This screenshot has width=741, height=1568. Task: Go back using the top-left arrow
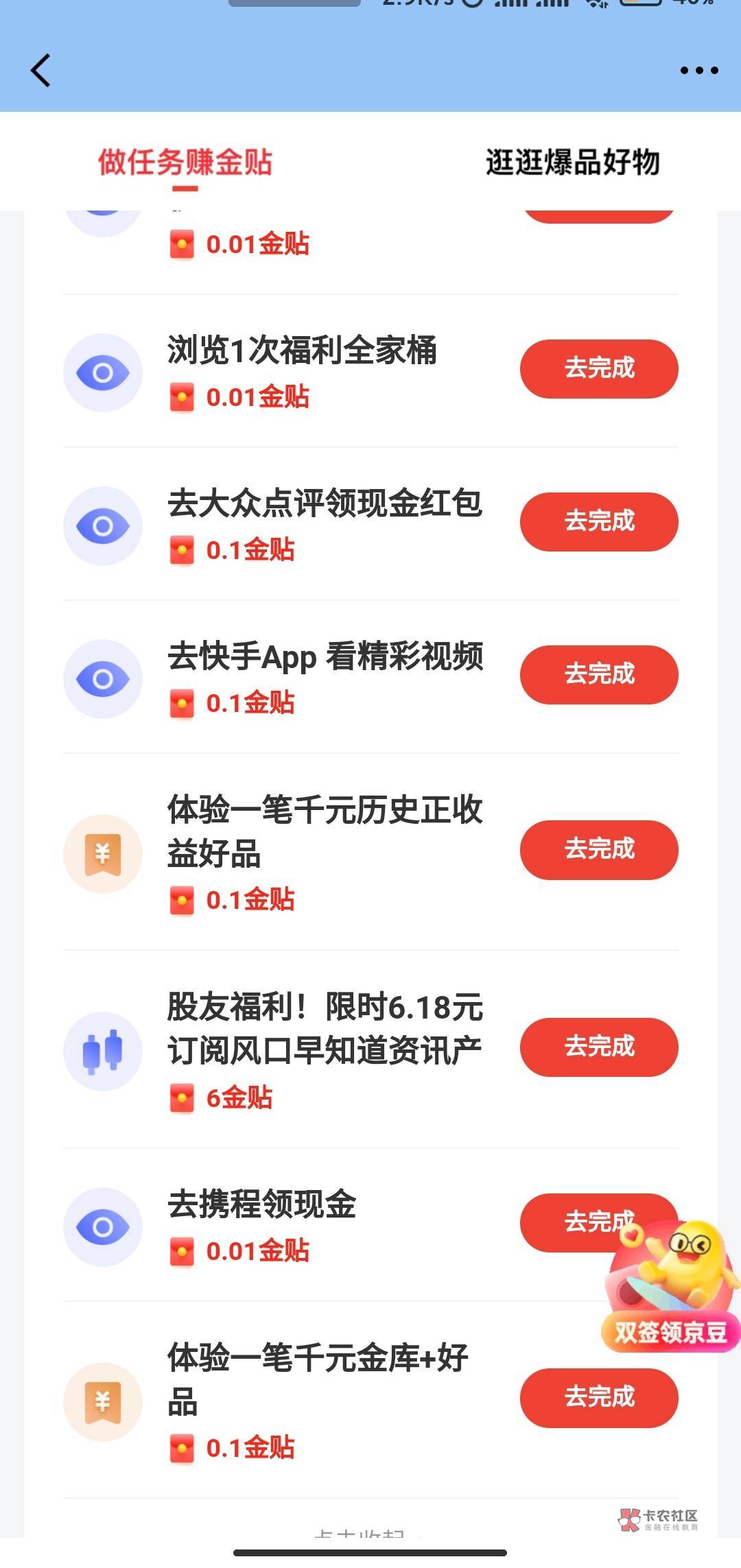point(41,71)
